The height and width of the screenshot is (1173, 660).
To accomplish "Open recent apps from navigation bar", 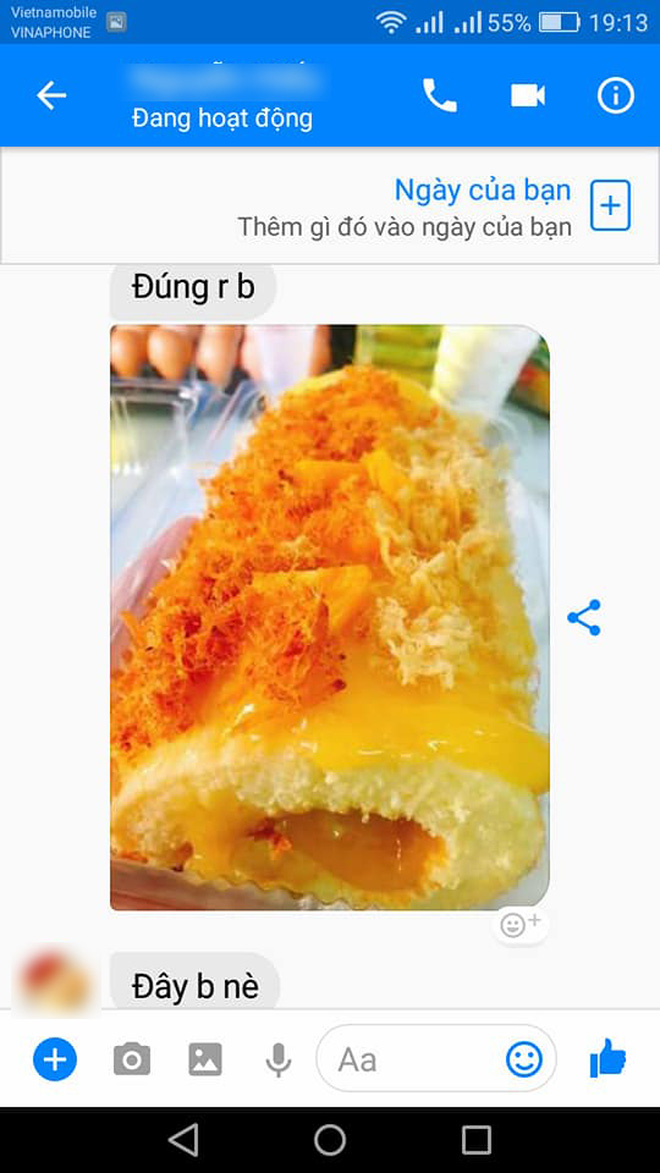I will (x=476, y=1139).
